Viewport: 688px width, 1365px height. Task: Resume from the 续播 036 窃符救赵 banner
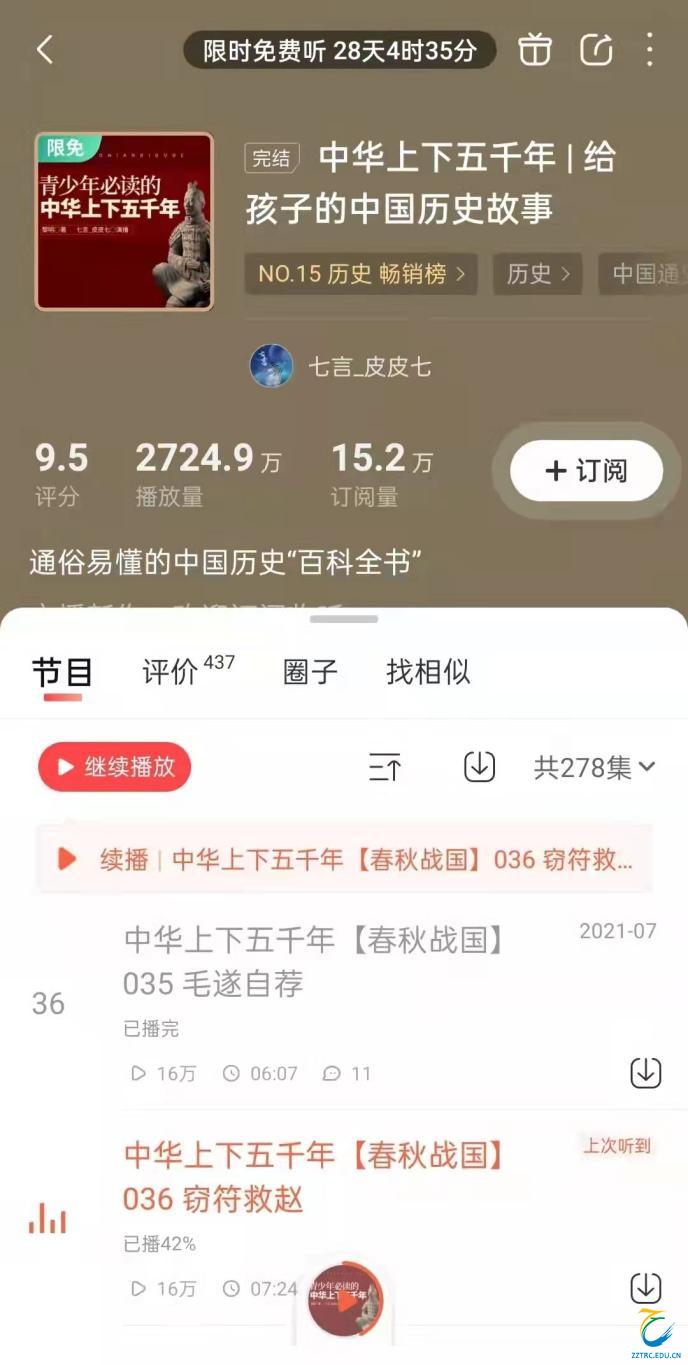[344, 859]
